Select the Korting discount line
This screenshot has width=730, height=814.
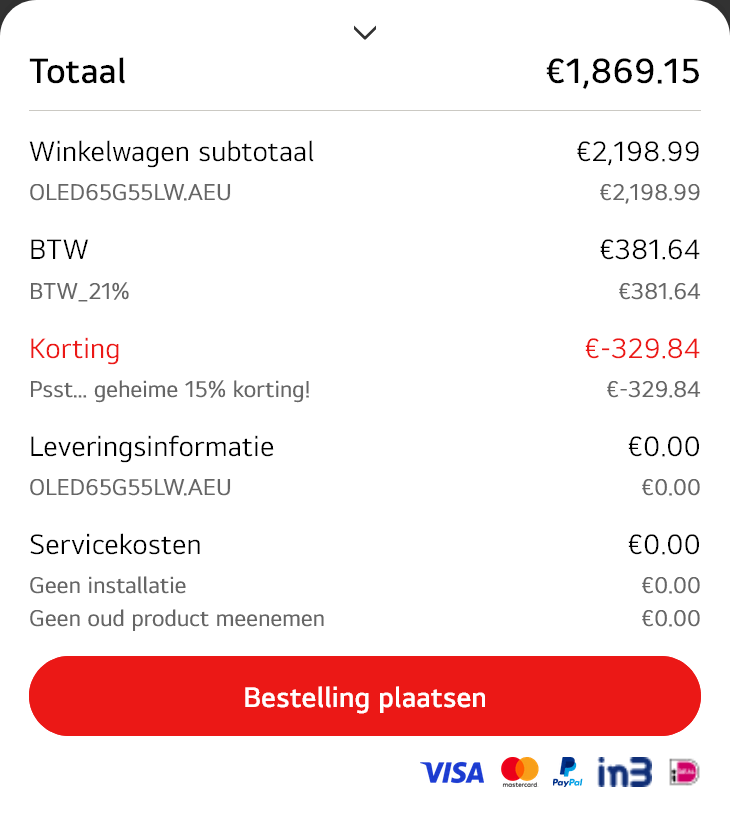pos(75,349)
